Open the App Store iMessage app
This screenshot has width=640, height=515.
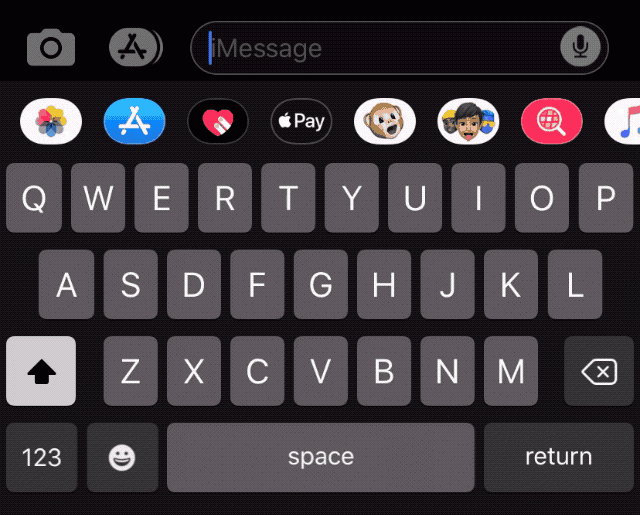point(134,122)
